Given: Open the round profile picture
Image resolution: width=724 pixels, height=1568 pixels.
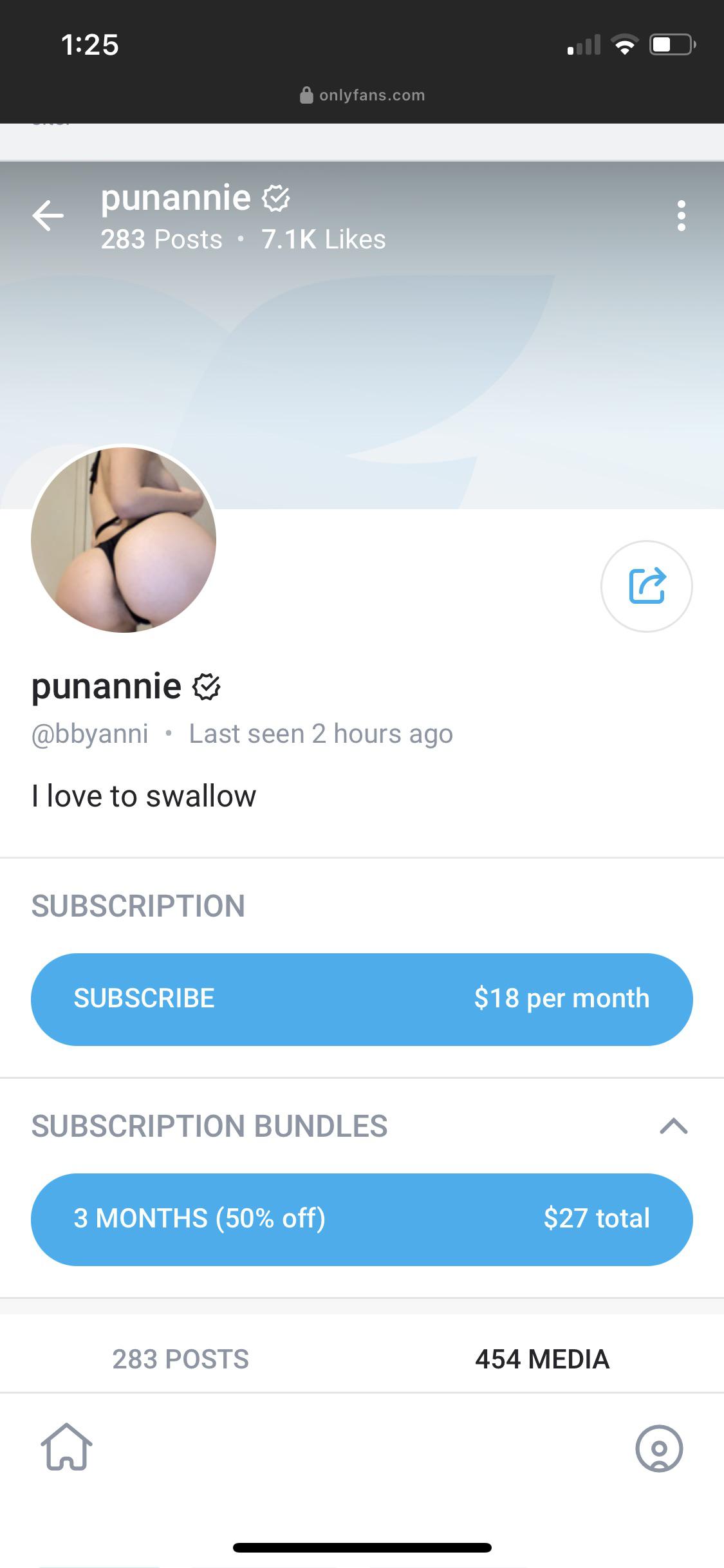Looking at the screenshot, I should (x=123, y=539).
